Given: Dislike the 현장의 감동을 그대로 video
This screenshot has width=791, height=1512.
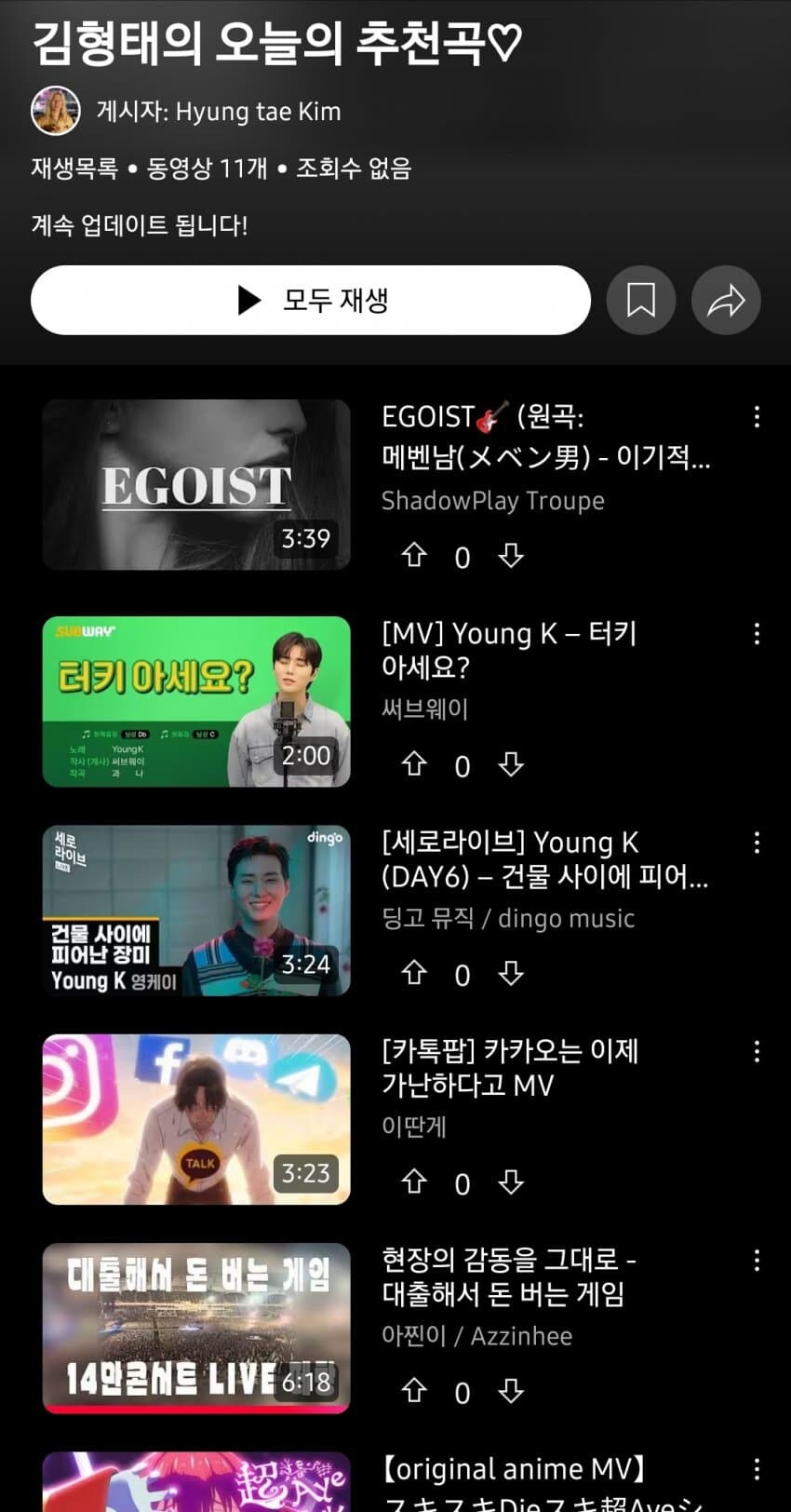Looking at the screenshot, I should [511, 1393].
